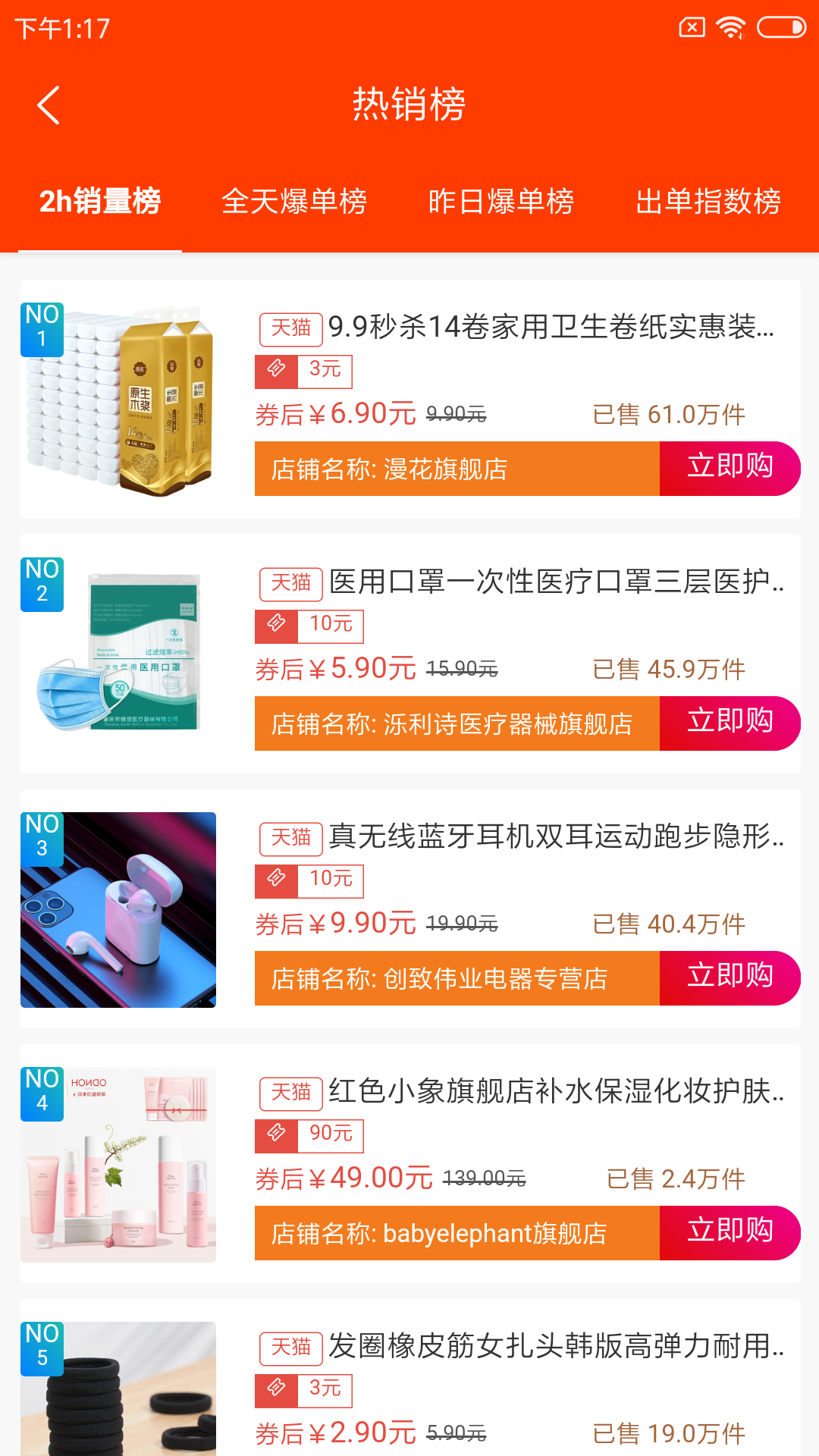
Task: View the 出单指数榜 tab
Action: pyautogui.click(x=708, y=202)
